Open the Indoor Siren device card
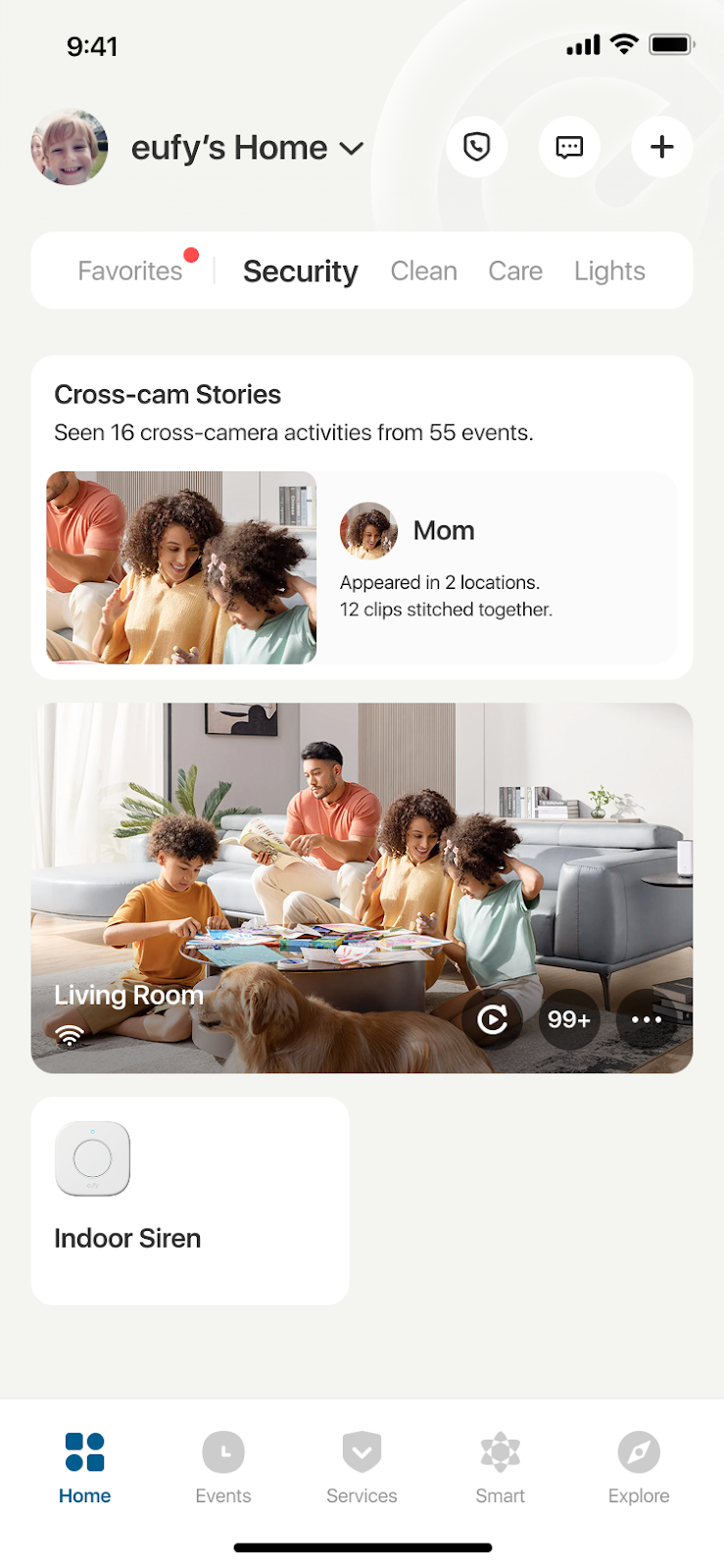The width and height of the screenshot is (724, 1568). 190,1200
